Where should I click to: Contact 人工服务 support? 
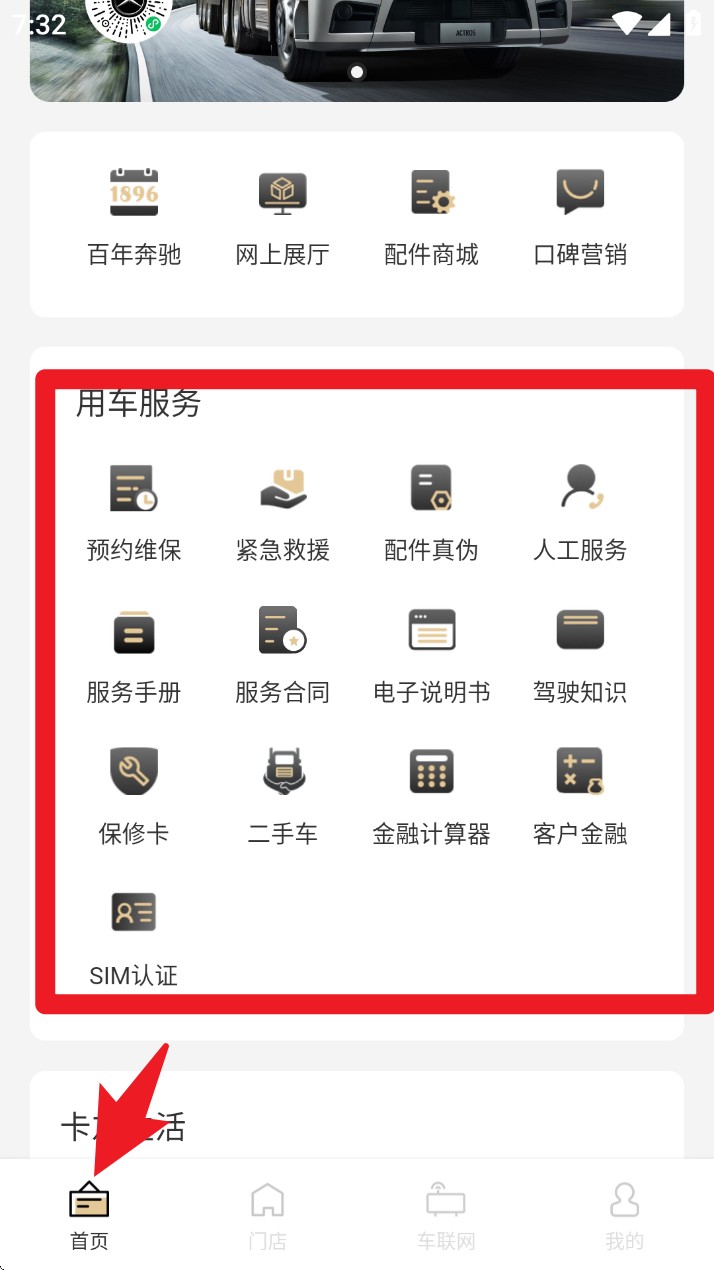(x=580, y=511)
